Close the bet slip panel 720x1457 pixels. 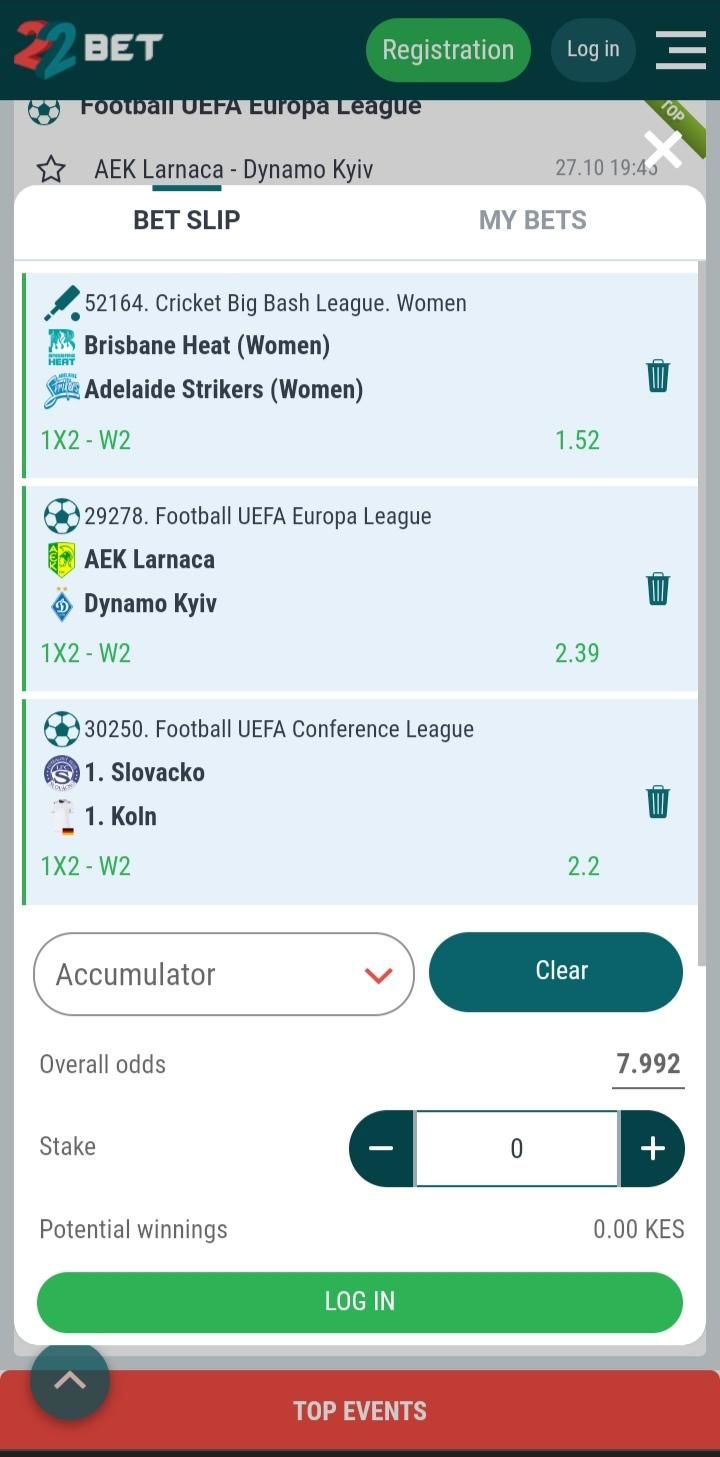pyautogui.click(x=662, y=150)
